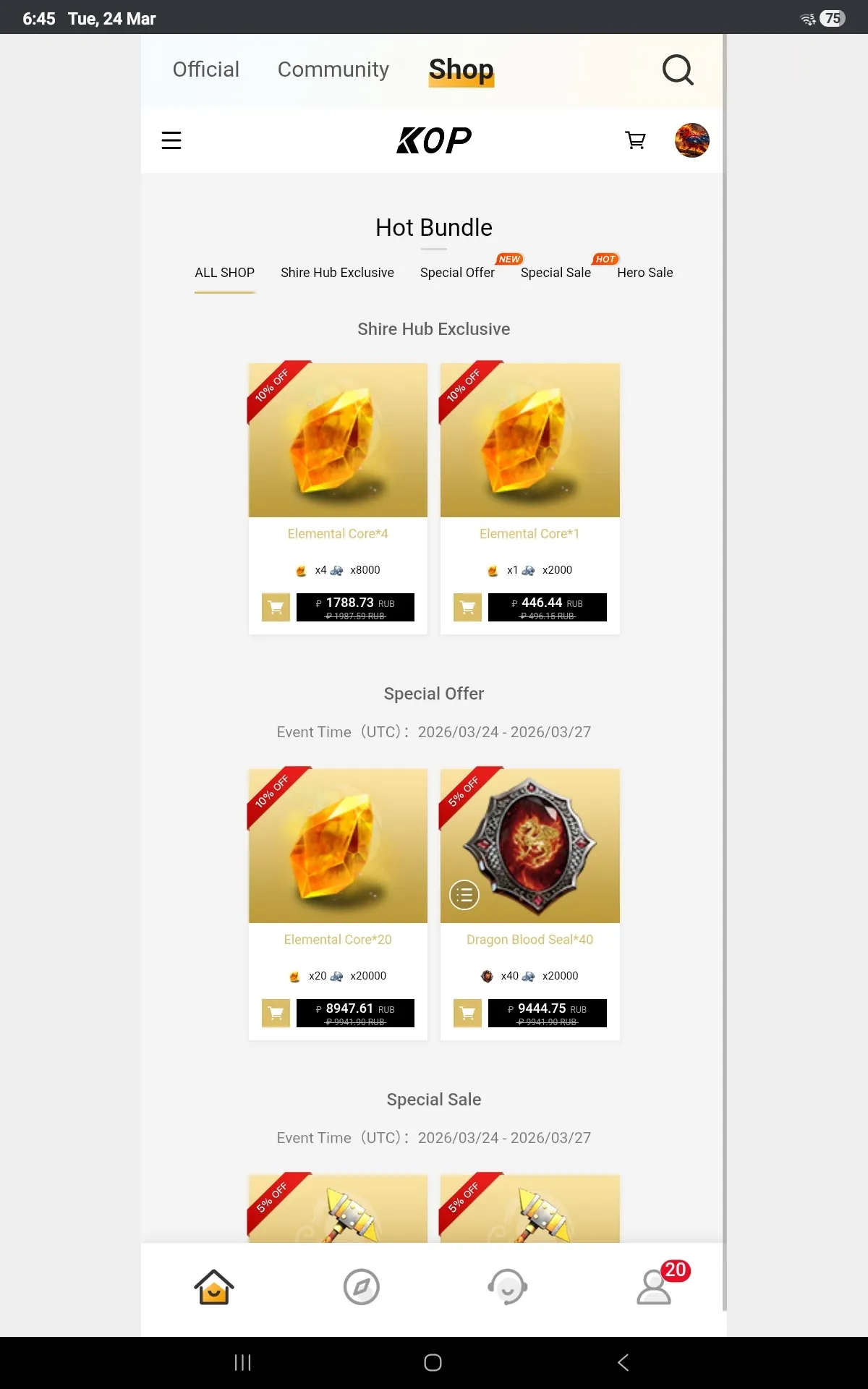The image size is (868, 1389).
Task: Add Elemental Core*1 to the cart
Action: 467,607
